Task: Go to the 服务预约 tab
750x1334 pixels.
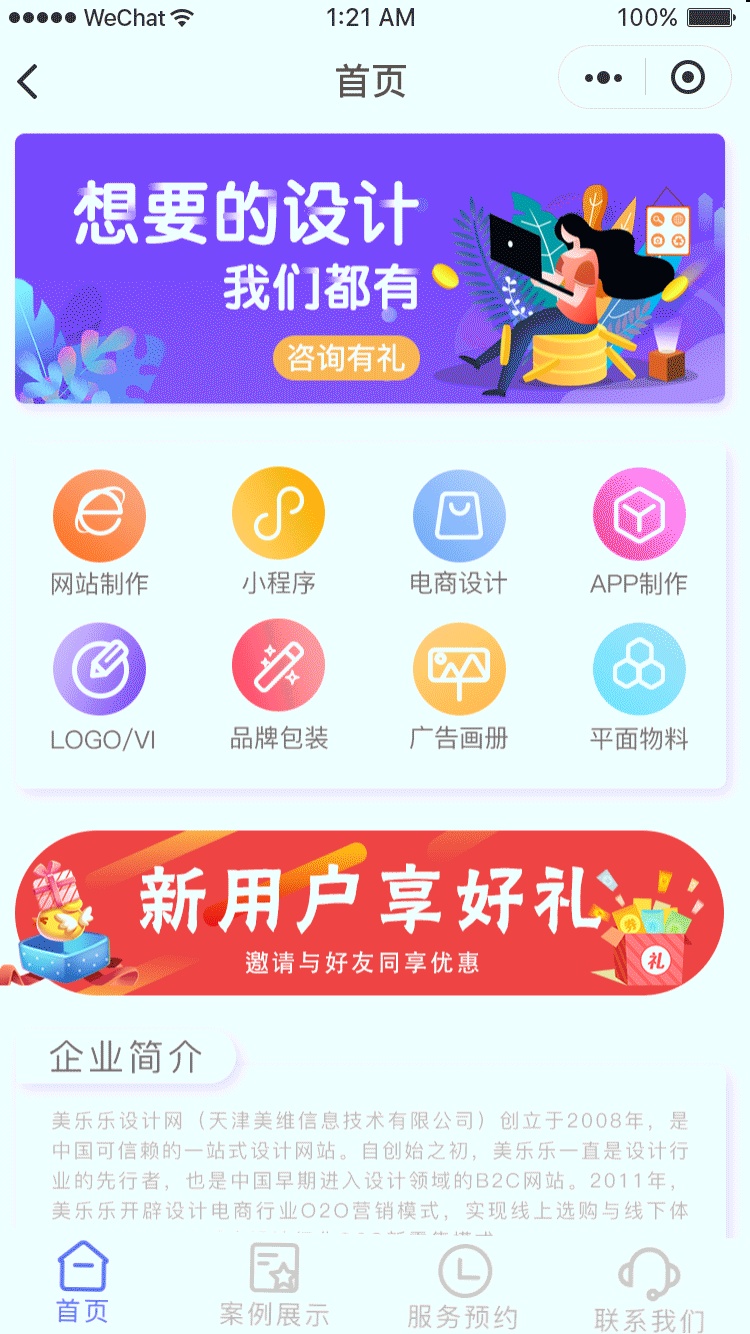Action: tap(463, 1285)
